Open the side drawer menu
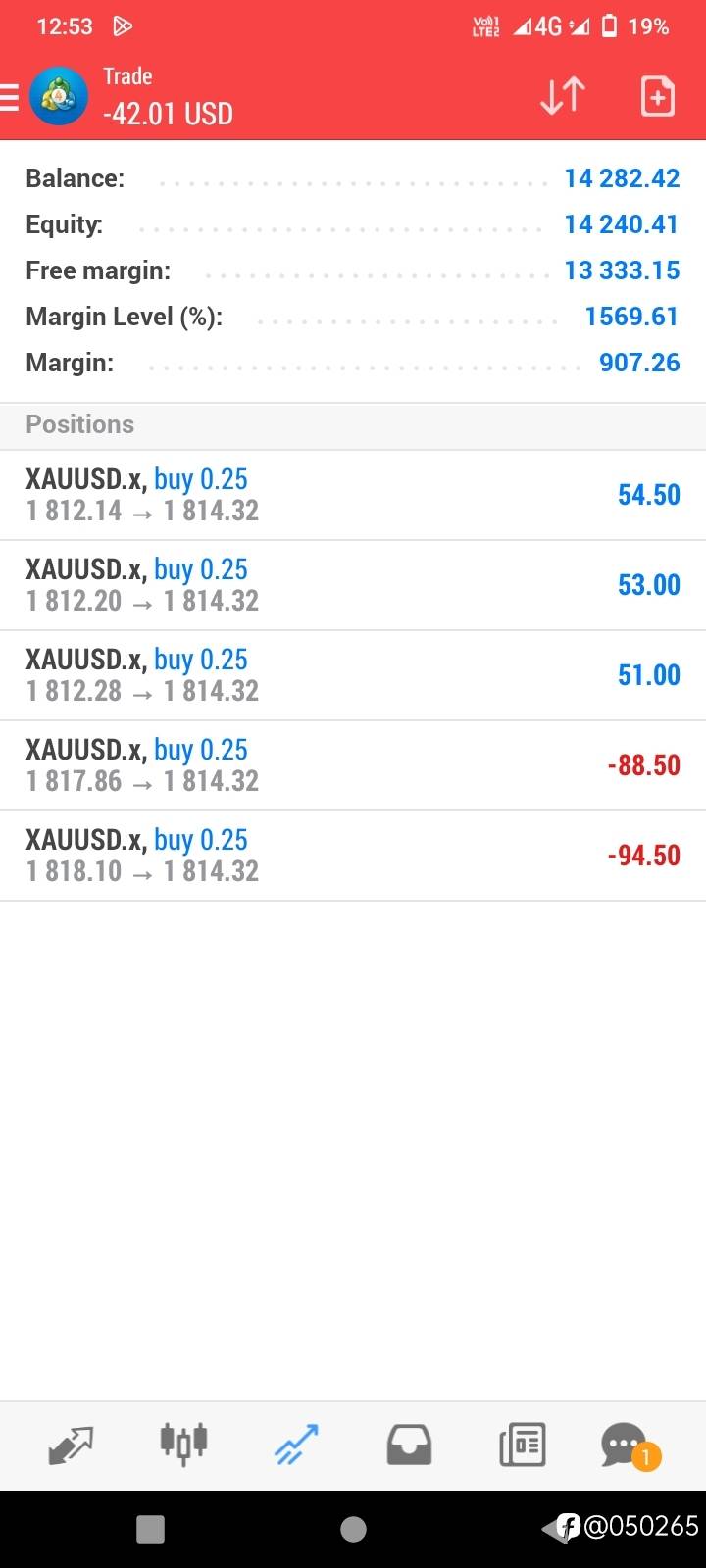 coord(9,98)
